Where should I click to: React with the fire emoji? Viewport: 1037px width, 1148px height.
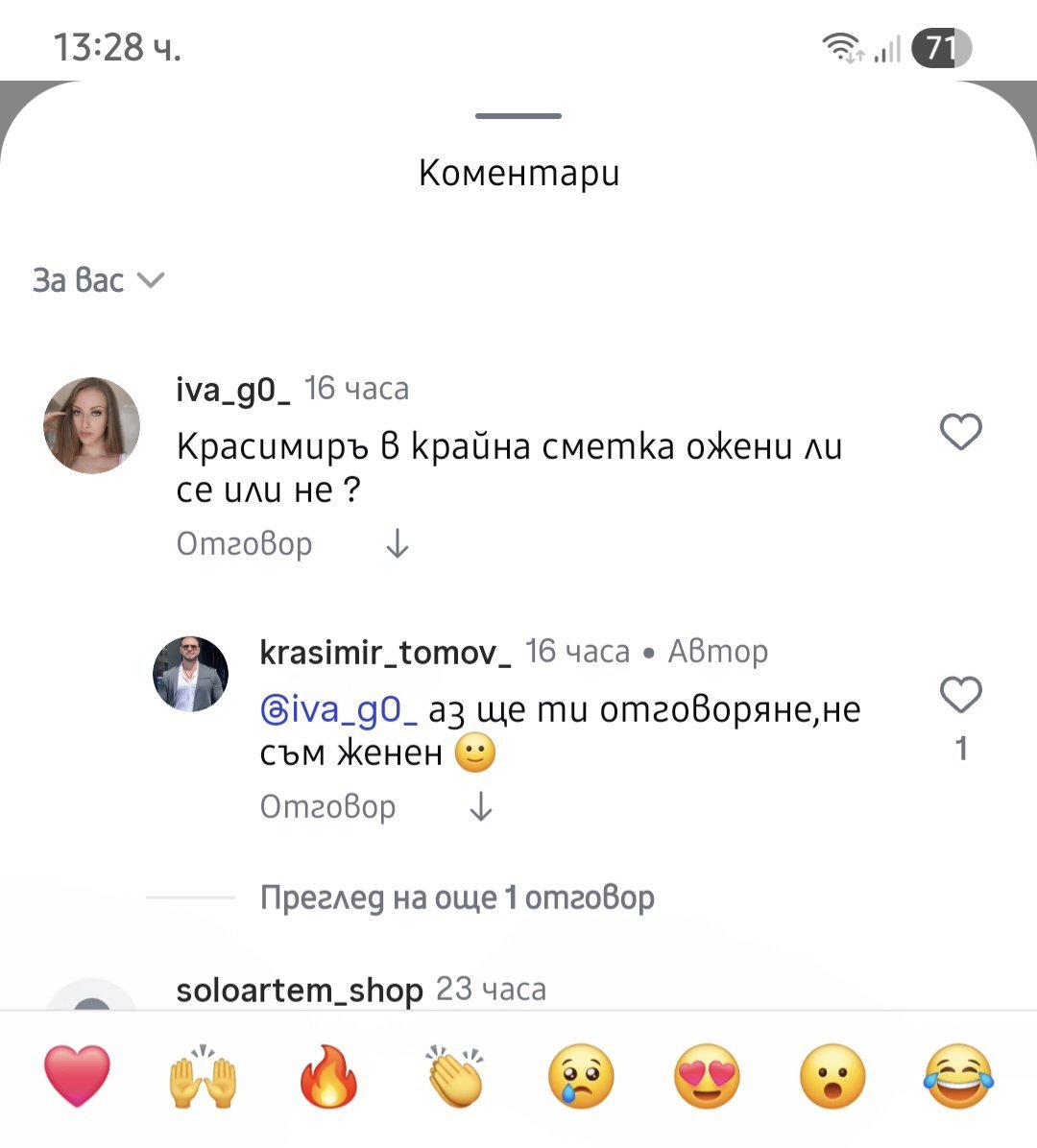(x=328, y=1076)
